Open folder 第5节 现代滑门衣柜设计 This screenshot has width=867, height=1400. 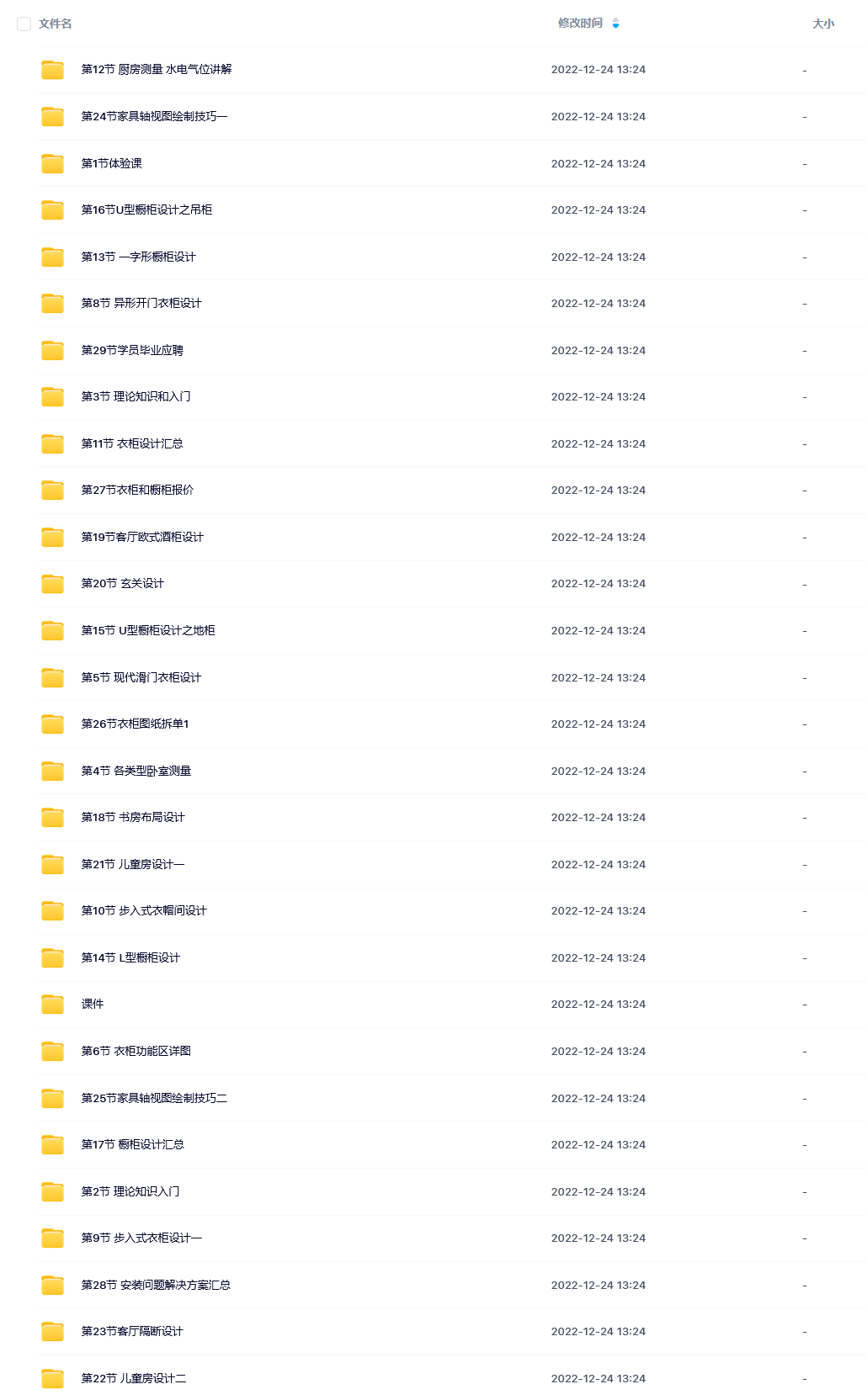141,677
